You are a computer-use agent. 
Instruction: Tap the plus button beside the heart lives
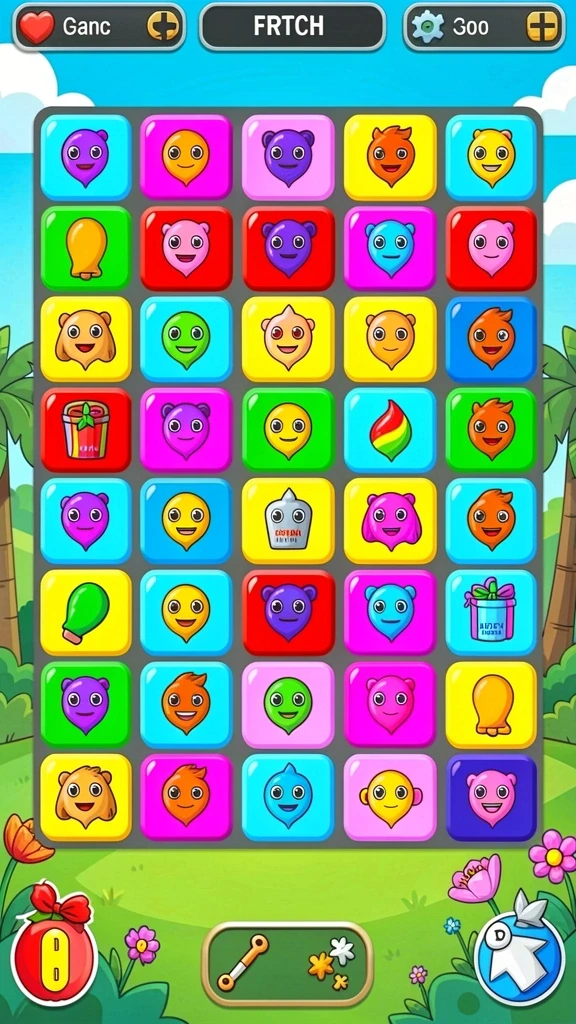[x=161, y=27]
